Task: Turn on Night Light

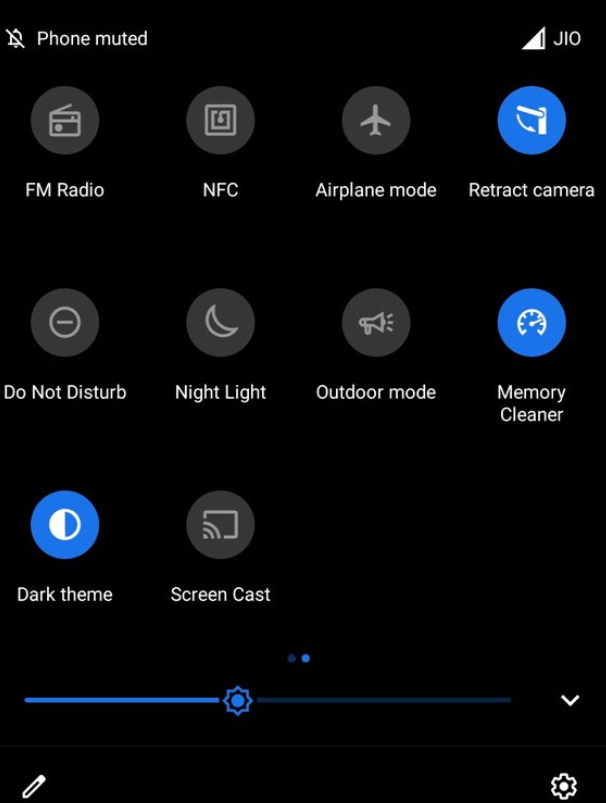Action: tap(220, 323)
